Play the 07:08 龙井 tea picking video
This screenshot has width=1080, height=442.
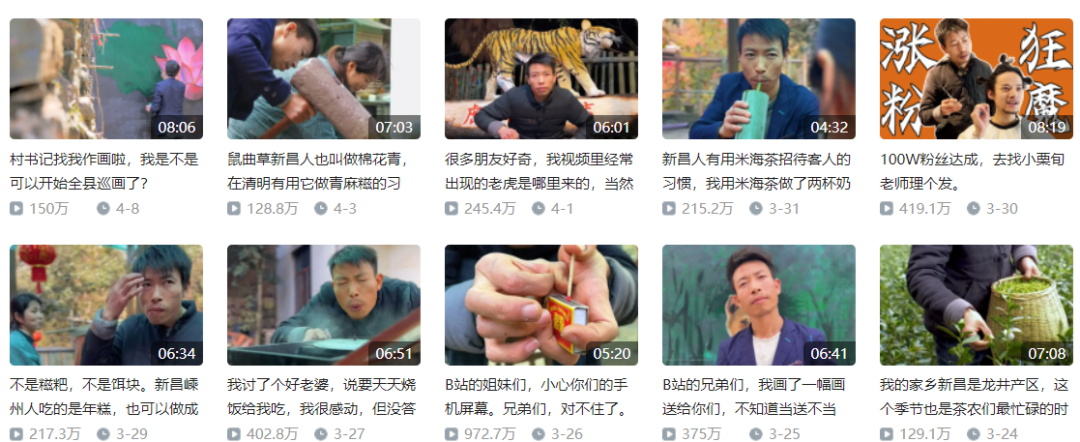976,305
